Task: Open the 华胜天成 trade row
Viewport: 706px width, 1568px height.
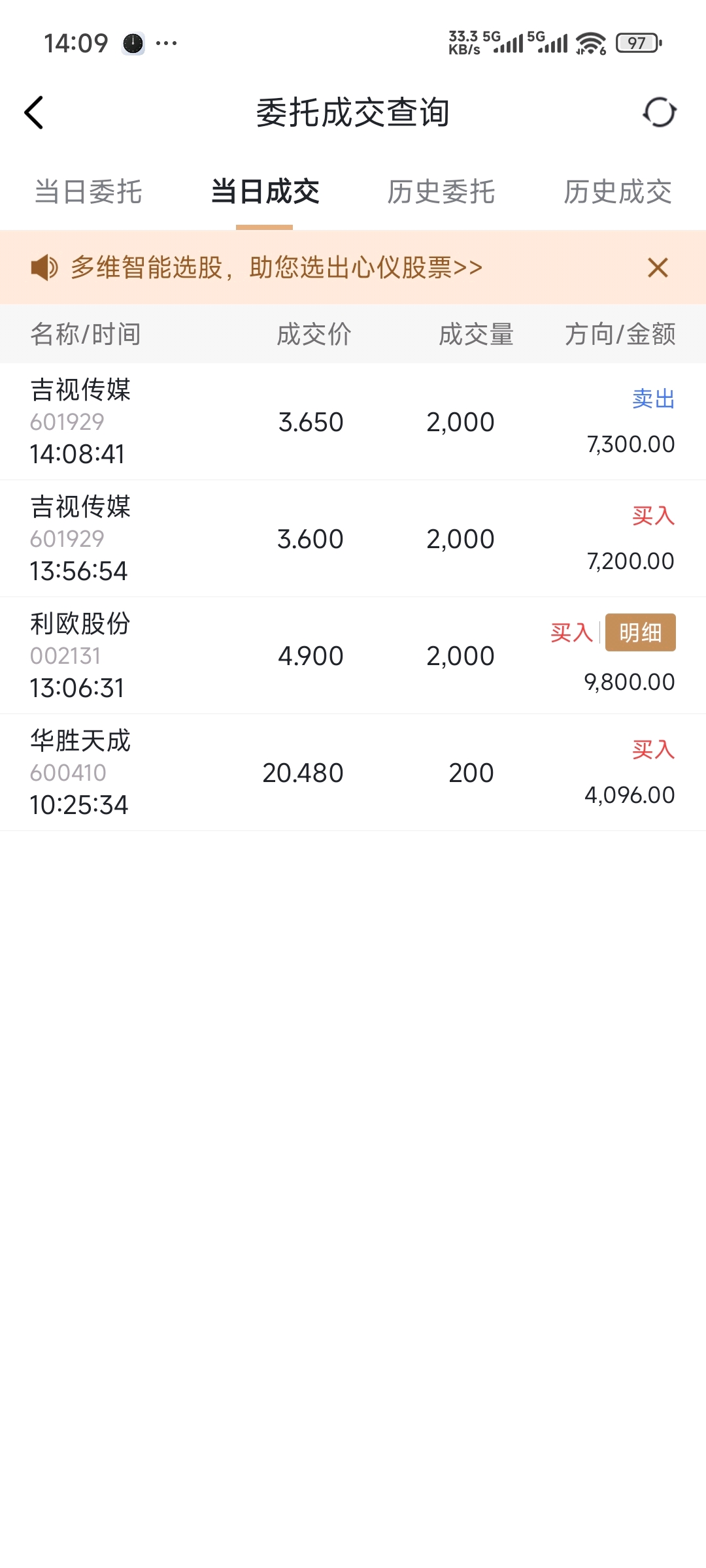Action: click(x=353, y=773)
